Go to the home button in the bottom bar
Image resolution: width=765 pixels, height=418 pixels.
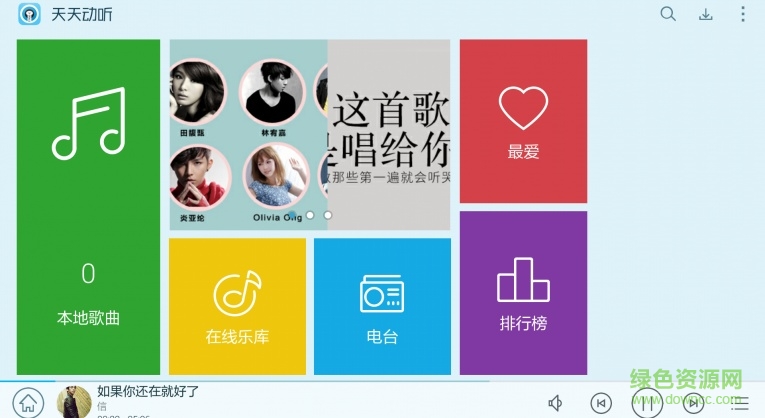29,403
